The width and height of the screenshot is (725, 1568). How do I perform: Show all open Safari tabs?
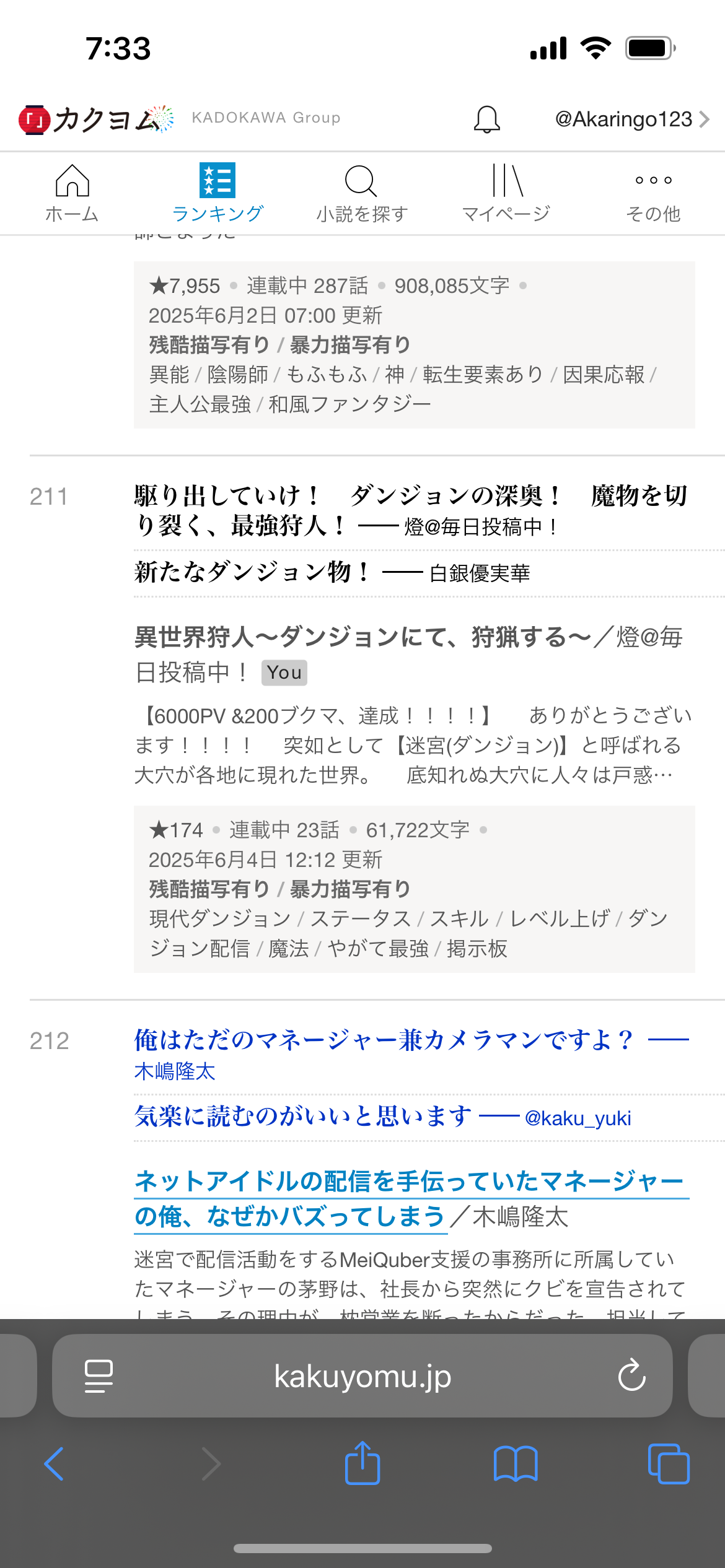coord(668,1464)
